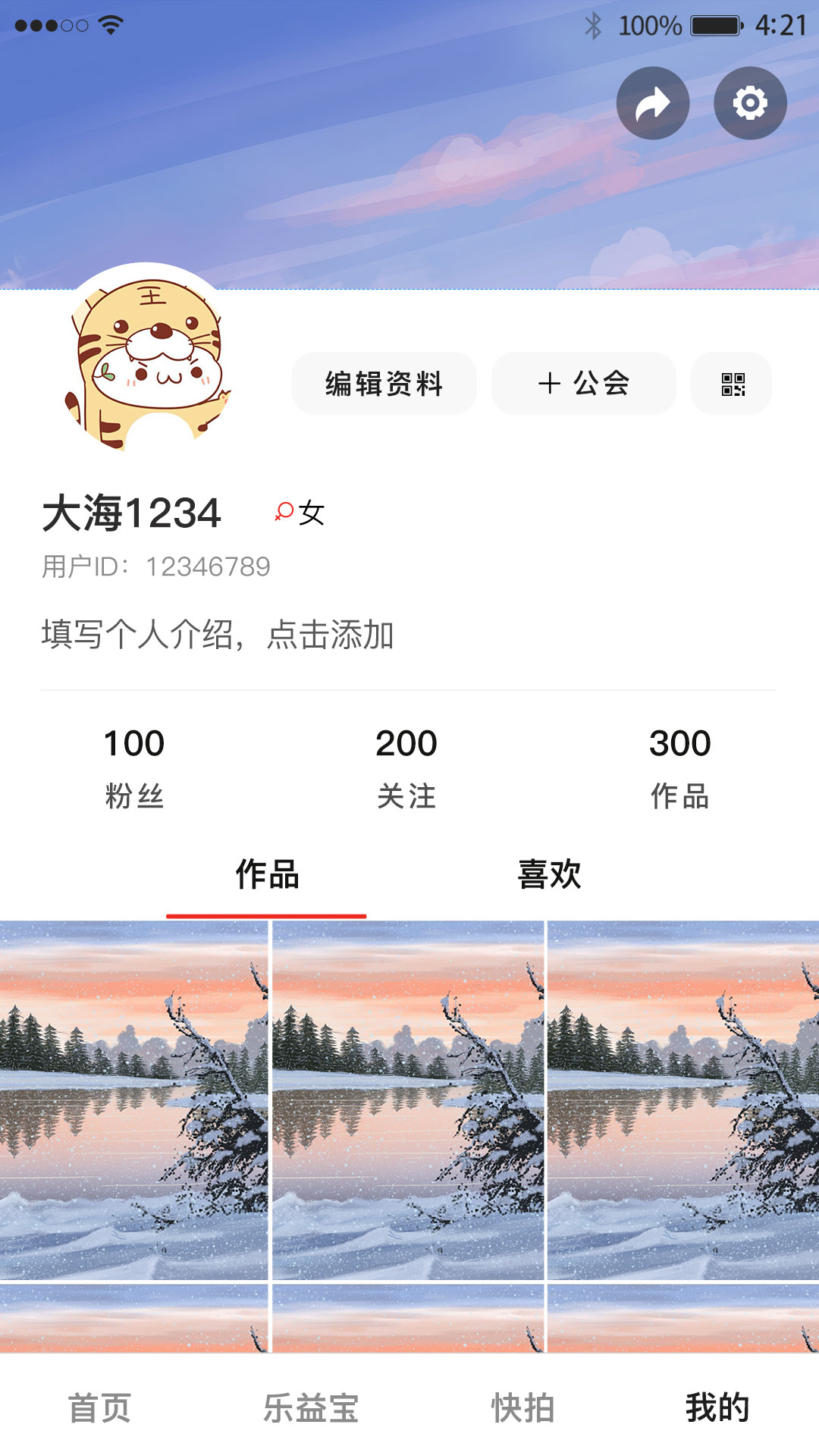The image size is (819, 1456).
Task: Switch to the 喜欢 tab
Action: point(549,874)
